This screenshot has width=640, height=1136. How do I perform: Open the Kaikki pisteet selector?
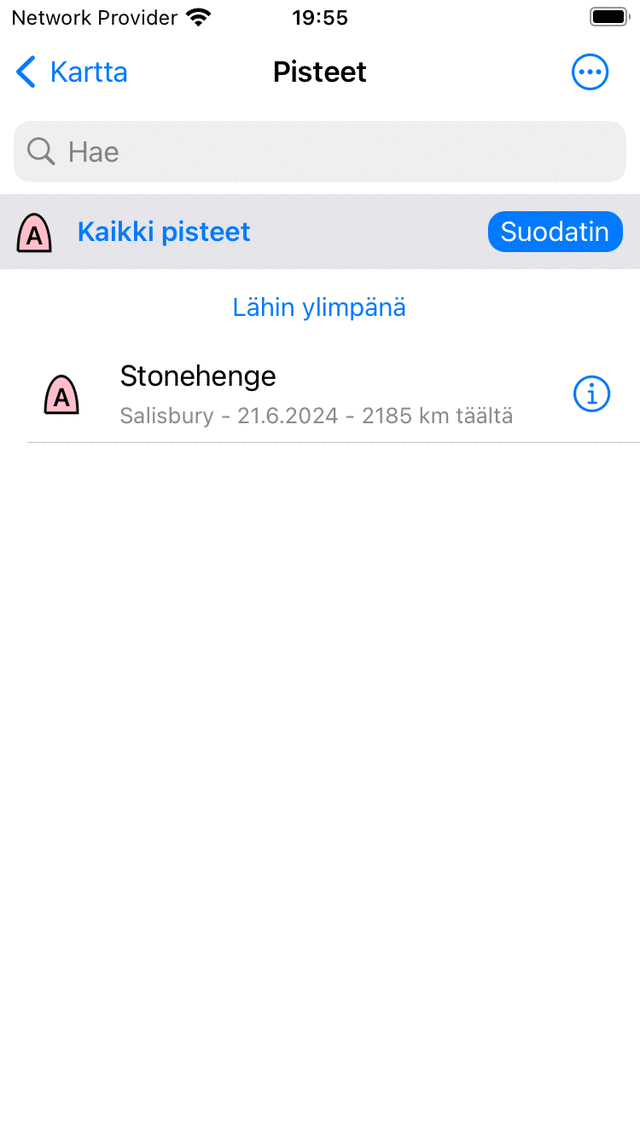pyautogui.click(x=164, y=232)
